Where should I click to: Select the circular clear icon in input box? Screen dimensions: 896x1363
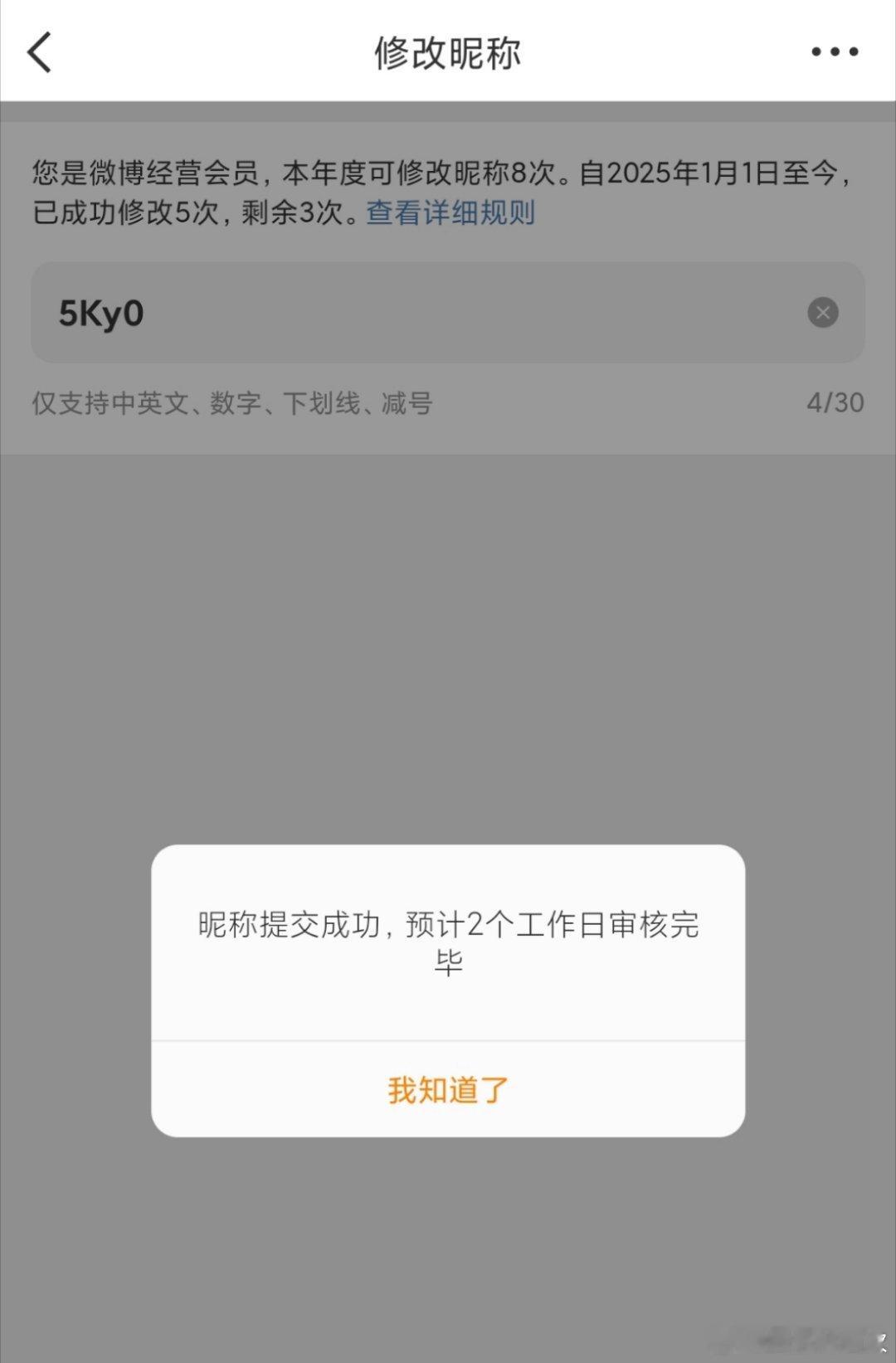821,312
